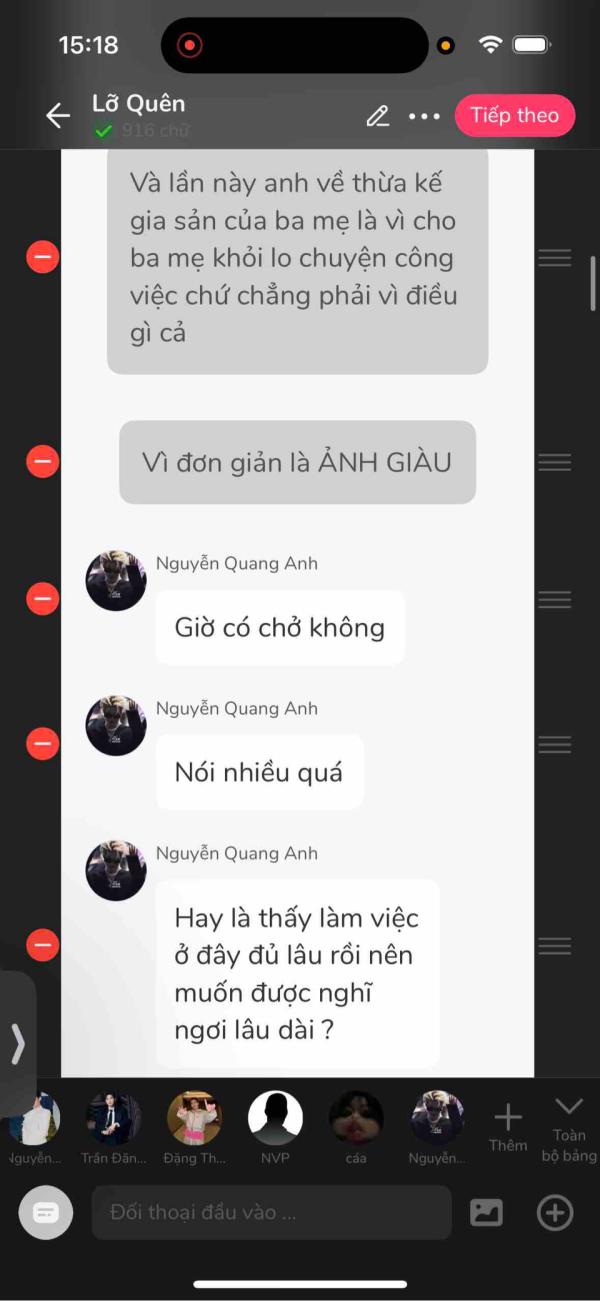The image size is (600, 1301).
Task: Open the plus circle options
Action: [x=555, y=1213]
